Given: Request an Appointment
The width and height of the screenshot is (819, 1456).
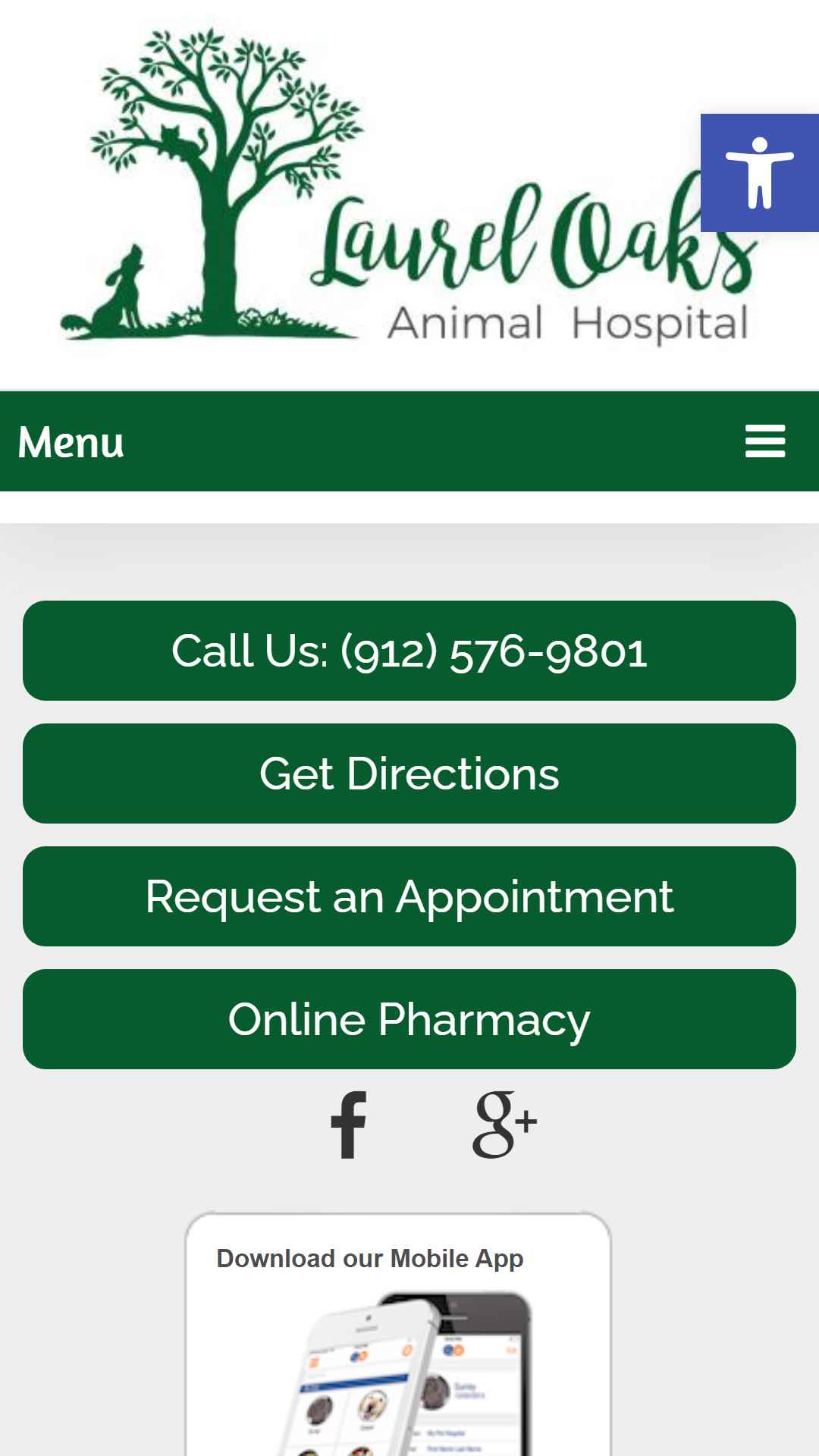Looking at the screenshot, I should click(x=409, y=896).
